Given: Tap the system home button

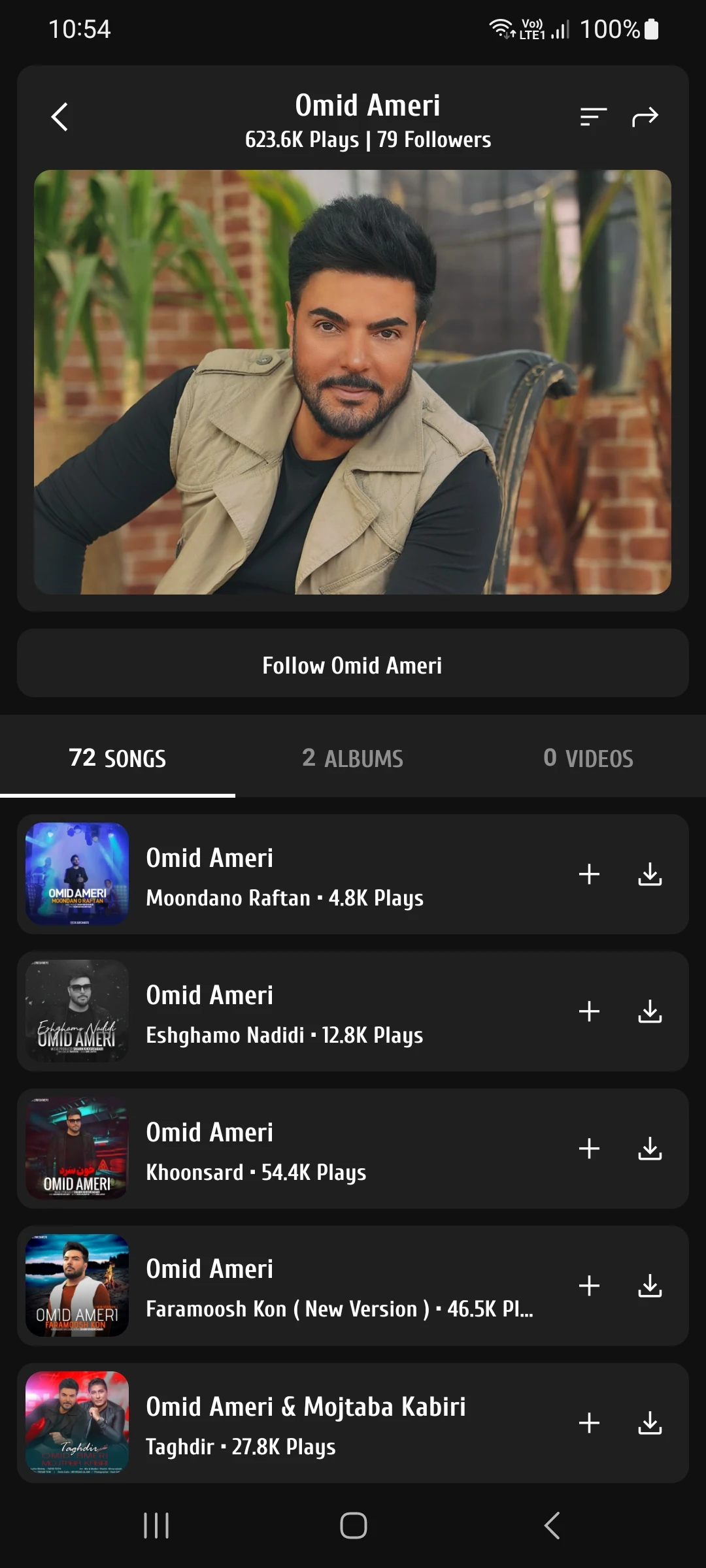Looking at the screenshot, I should pyautogui.click(x=353, y=1526).
